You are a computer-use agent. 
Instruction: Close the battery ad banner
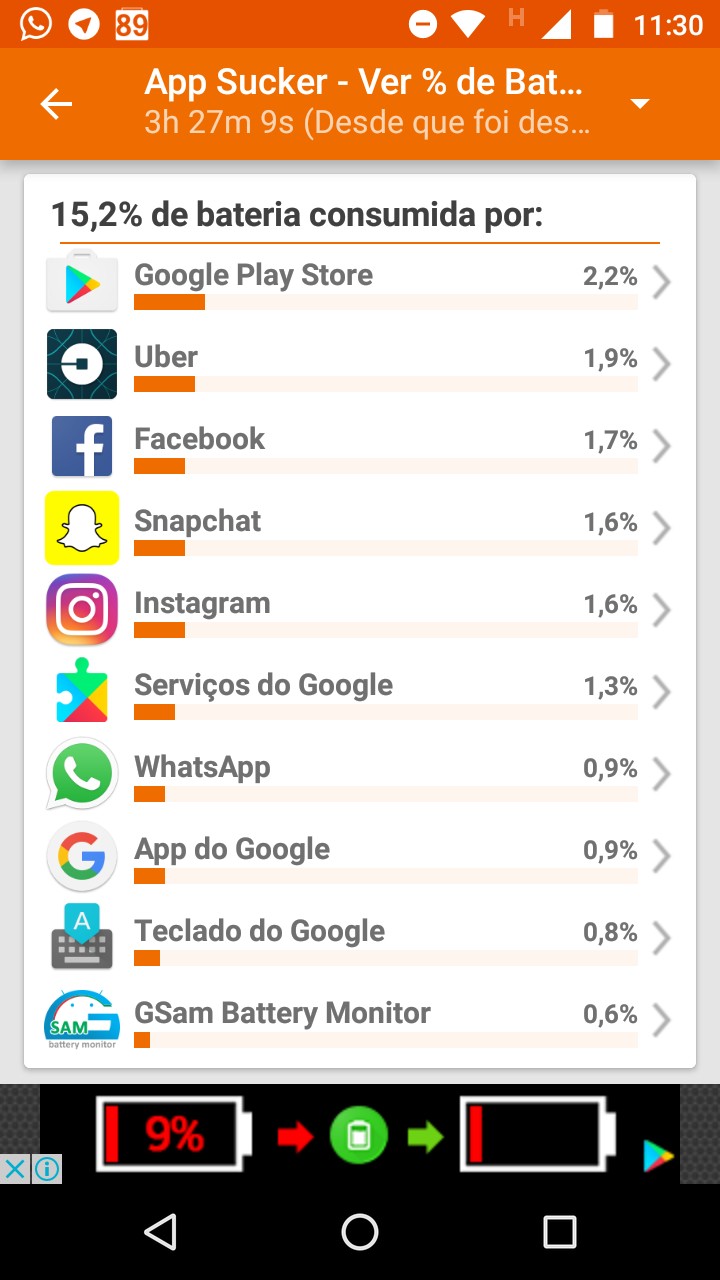point(15,1169)
